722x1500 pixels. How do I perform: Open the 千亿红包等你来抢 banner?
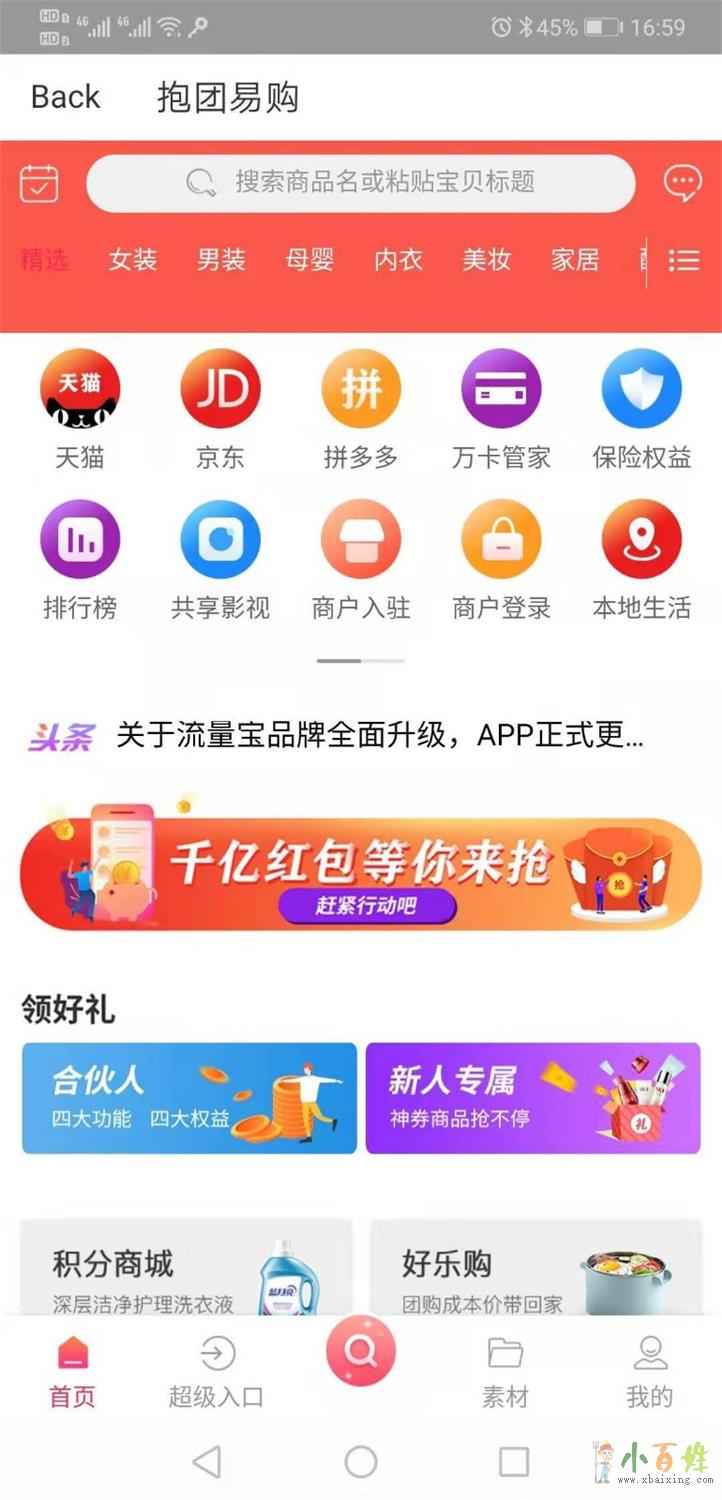tap(360, 866)
